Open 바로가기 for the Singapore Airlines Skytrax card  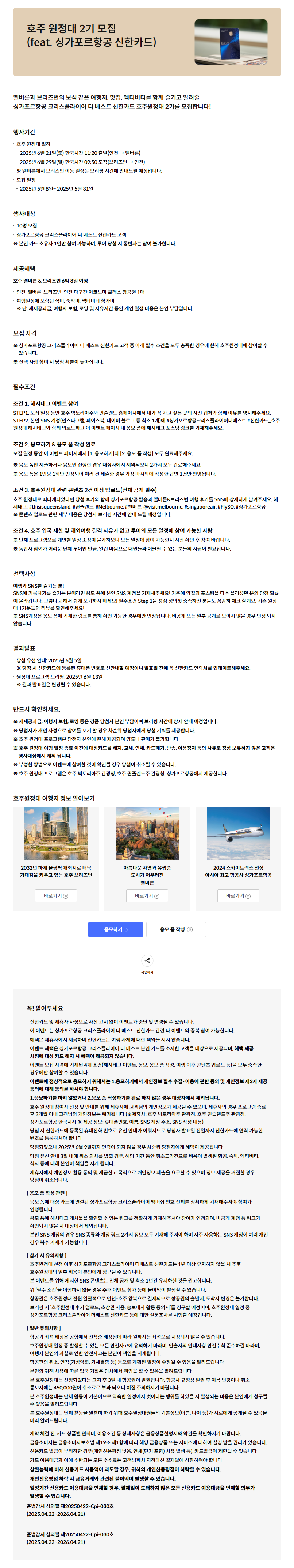[238, 896]
